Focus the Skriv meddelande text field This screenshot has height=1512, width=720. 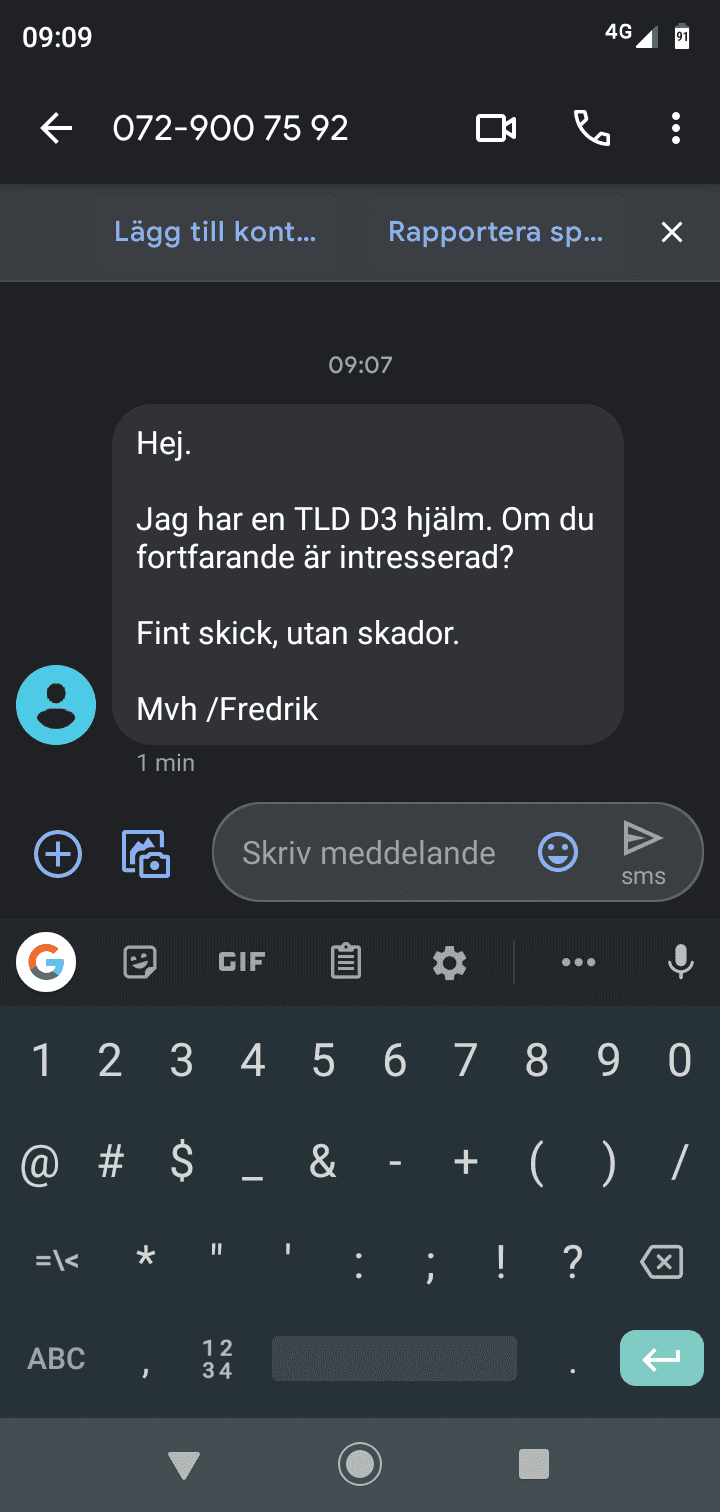(x=369, y=853)
